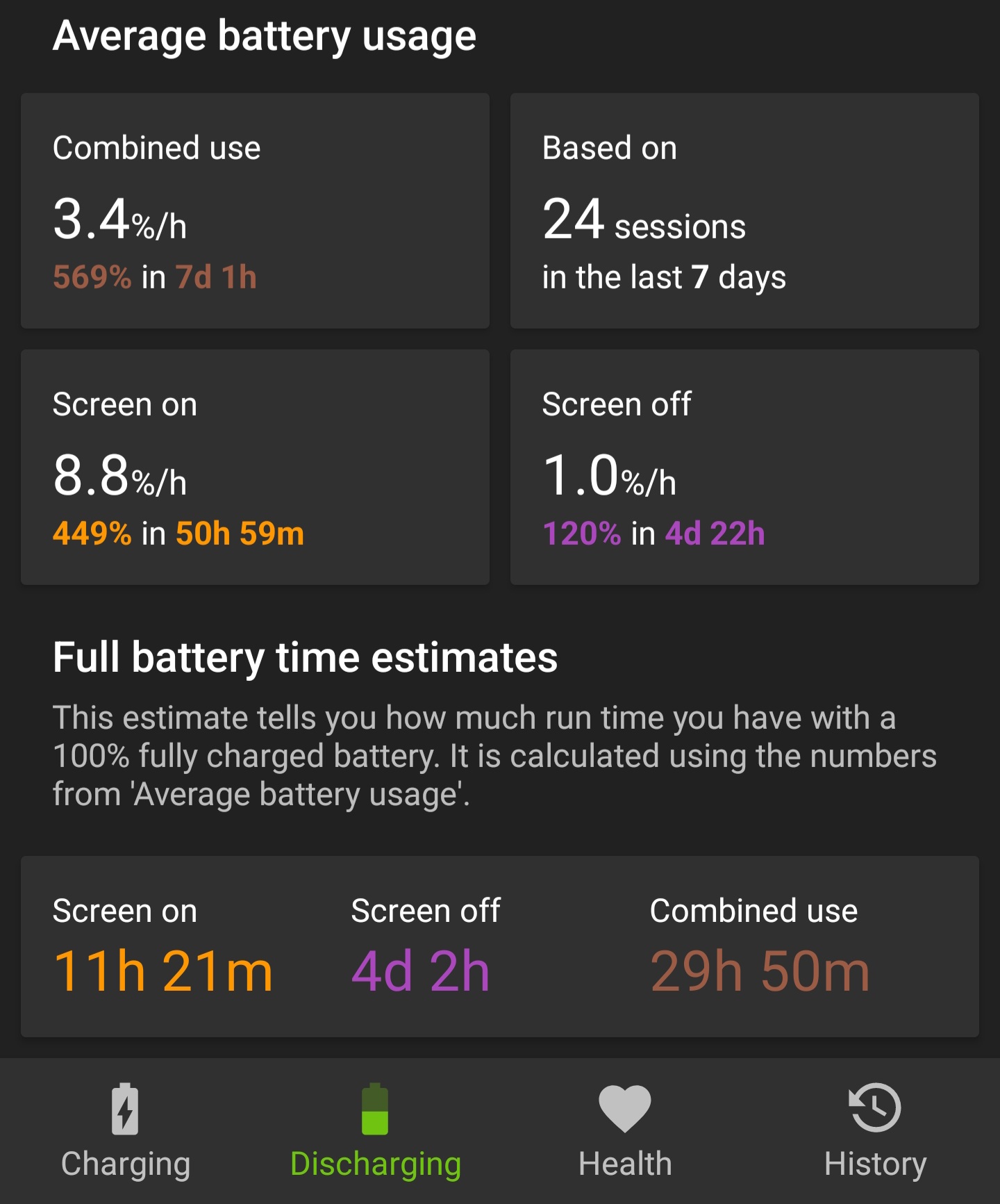Open the Health tab
Screen dimensions: 1000x1204
(625, 1131)
